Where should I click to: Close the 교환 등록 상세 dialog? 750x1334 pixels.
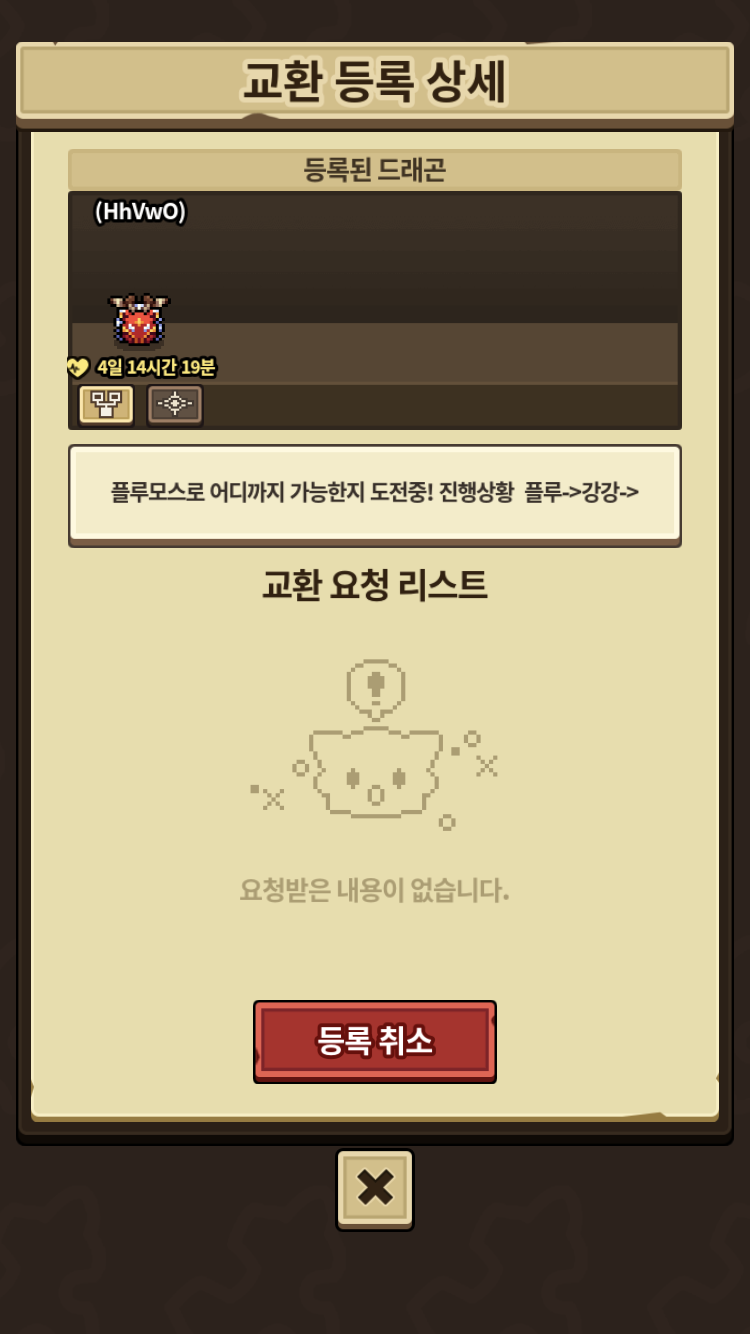(x=375, y=1188)
